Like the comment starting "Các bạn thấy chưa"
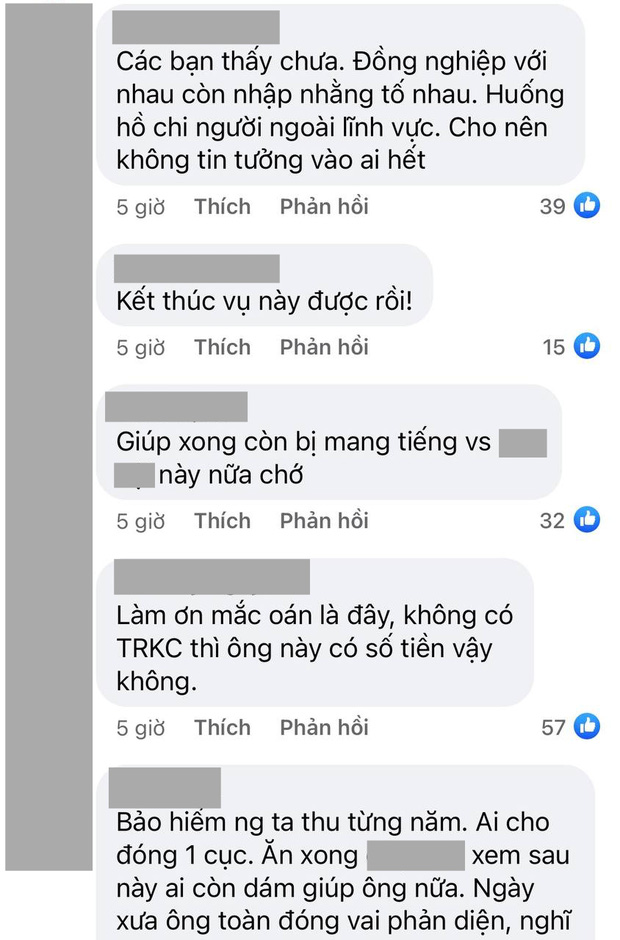The height and width of the screenshot is (940, 620). (x=222, y=207)
